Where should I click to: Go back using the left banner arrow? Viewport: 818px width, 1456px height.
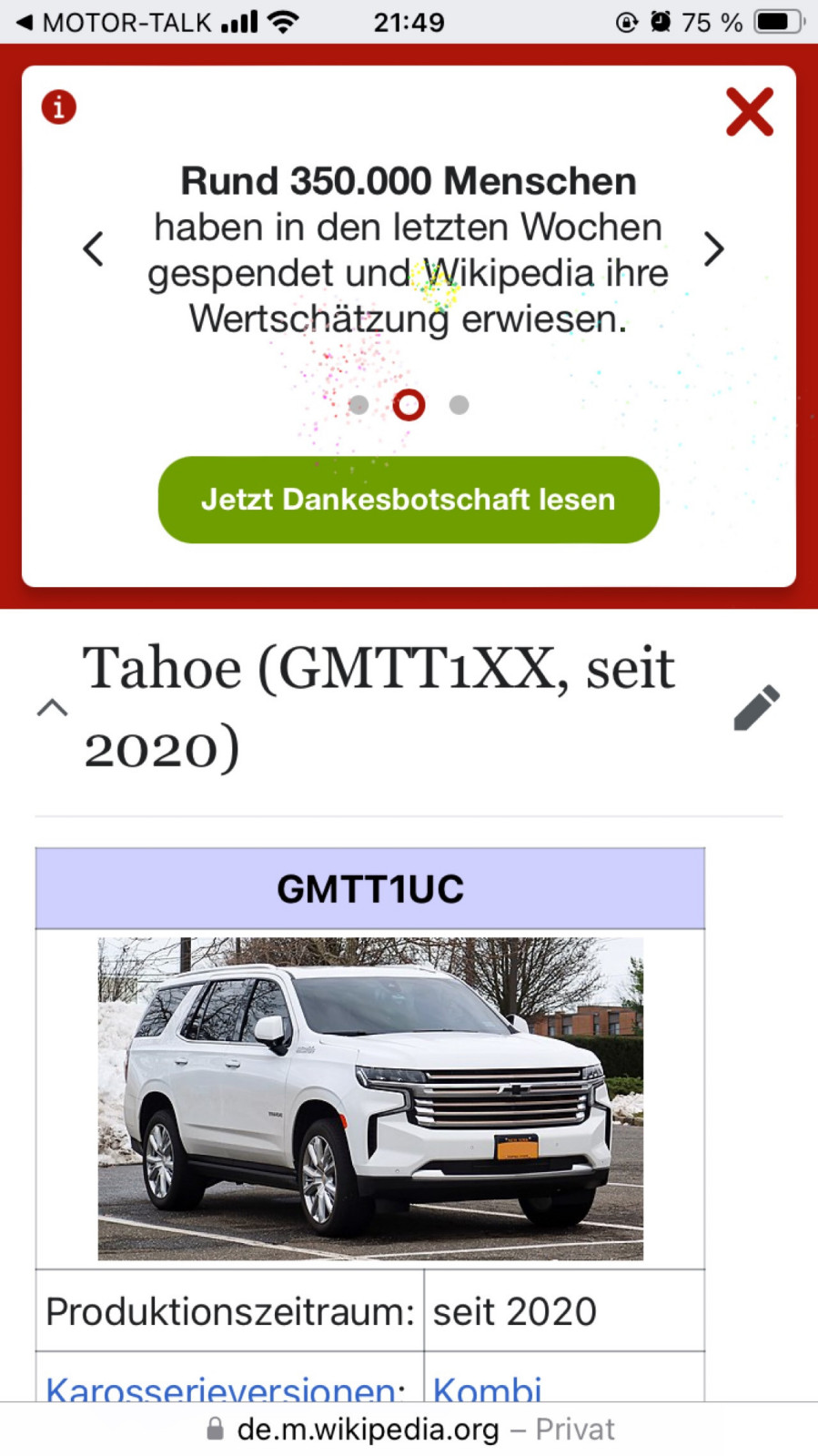tap(93, 248)
